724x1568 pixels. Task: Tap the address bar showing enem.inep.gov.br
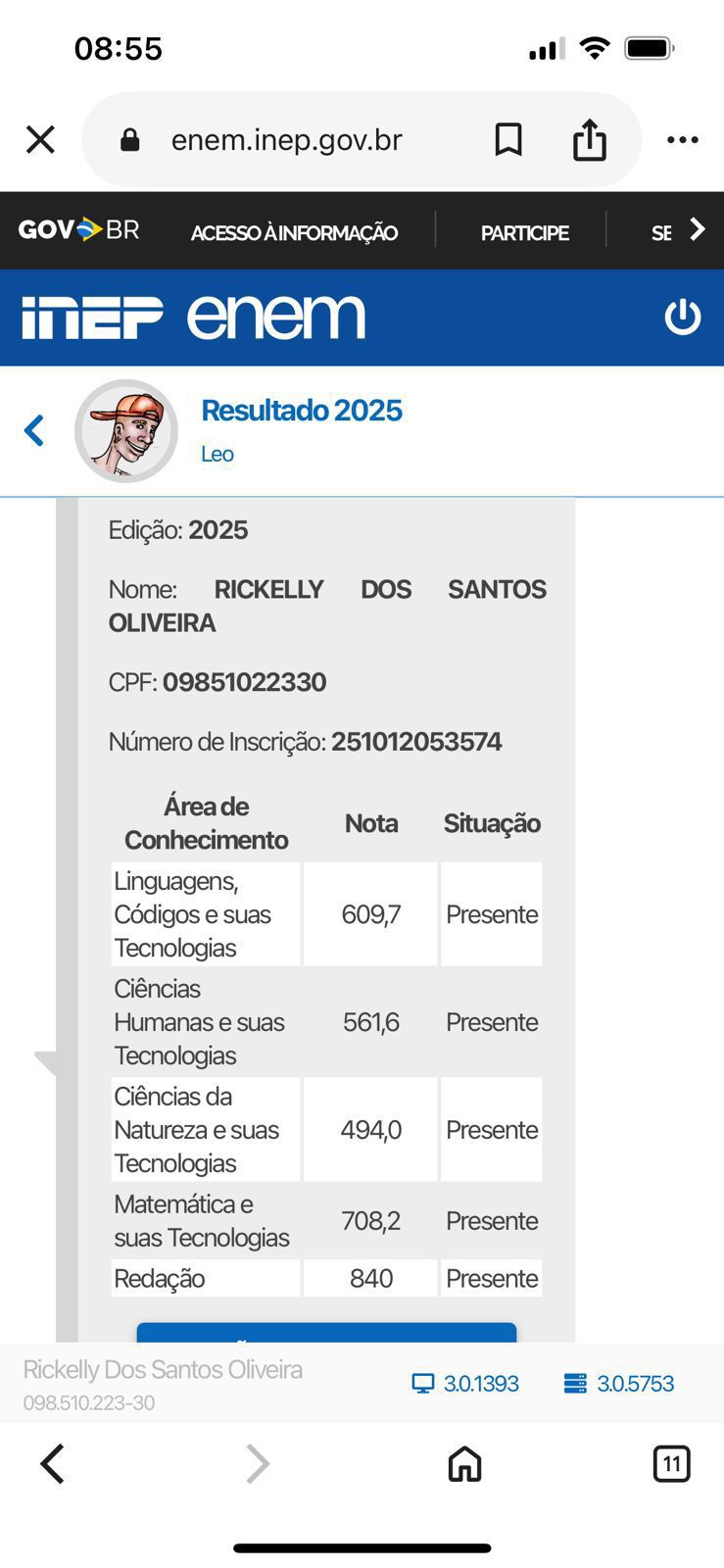click(287, 138)
